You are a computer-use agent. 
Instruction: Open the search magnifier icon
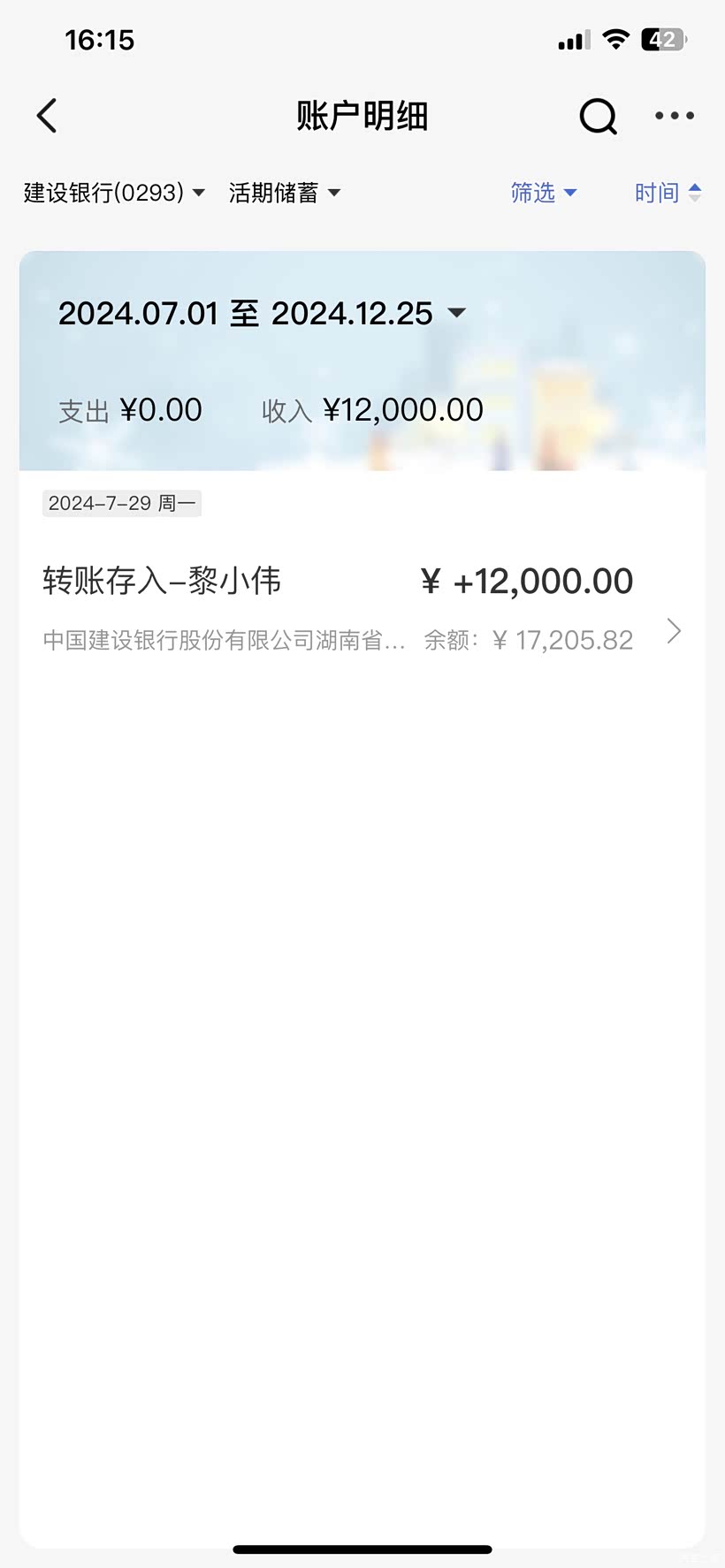(598, 116)
